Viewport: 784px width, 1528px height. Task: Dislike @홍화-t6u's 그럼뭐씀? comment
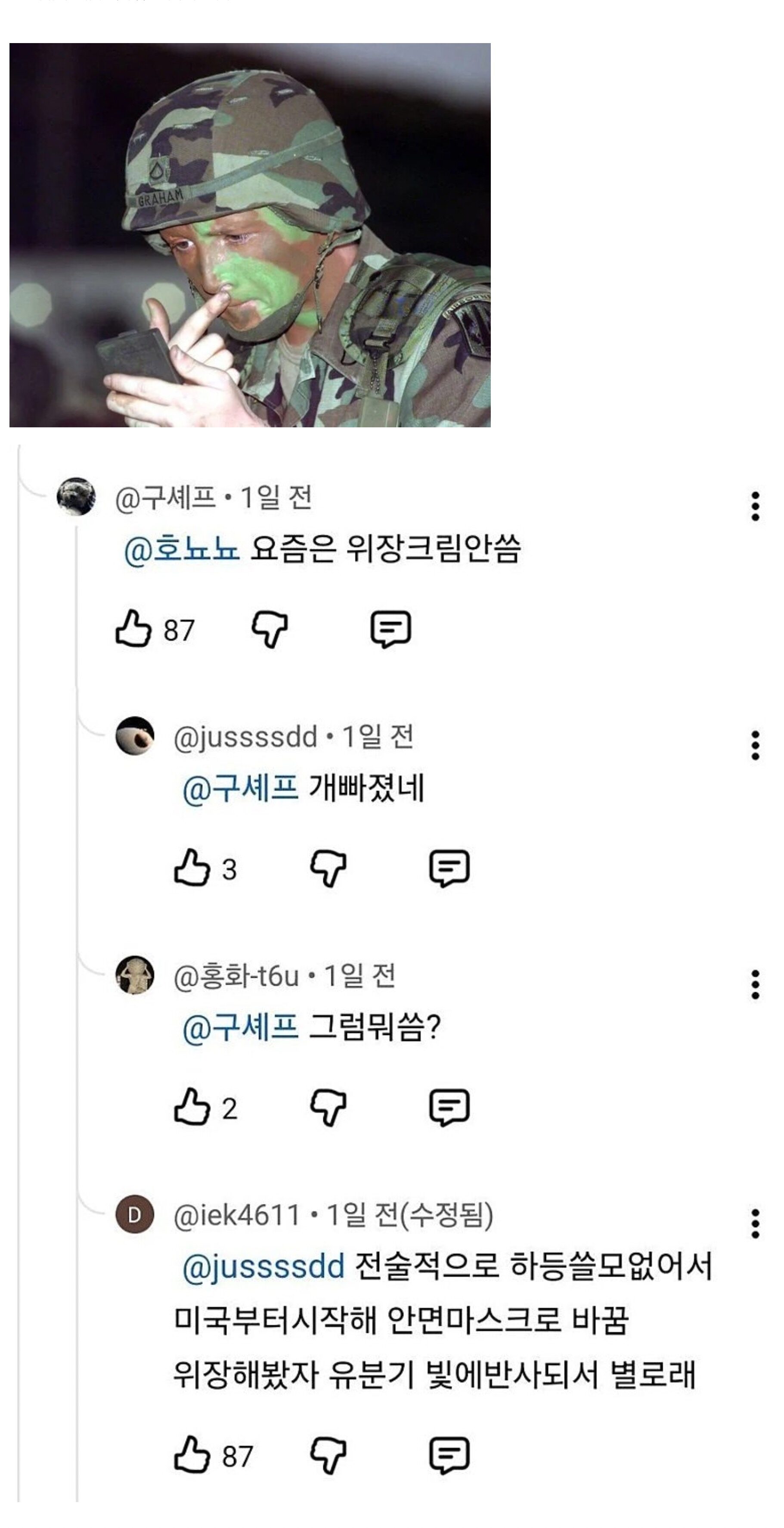point(328,1108)
